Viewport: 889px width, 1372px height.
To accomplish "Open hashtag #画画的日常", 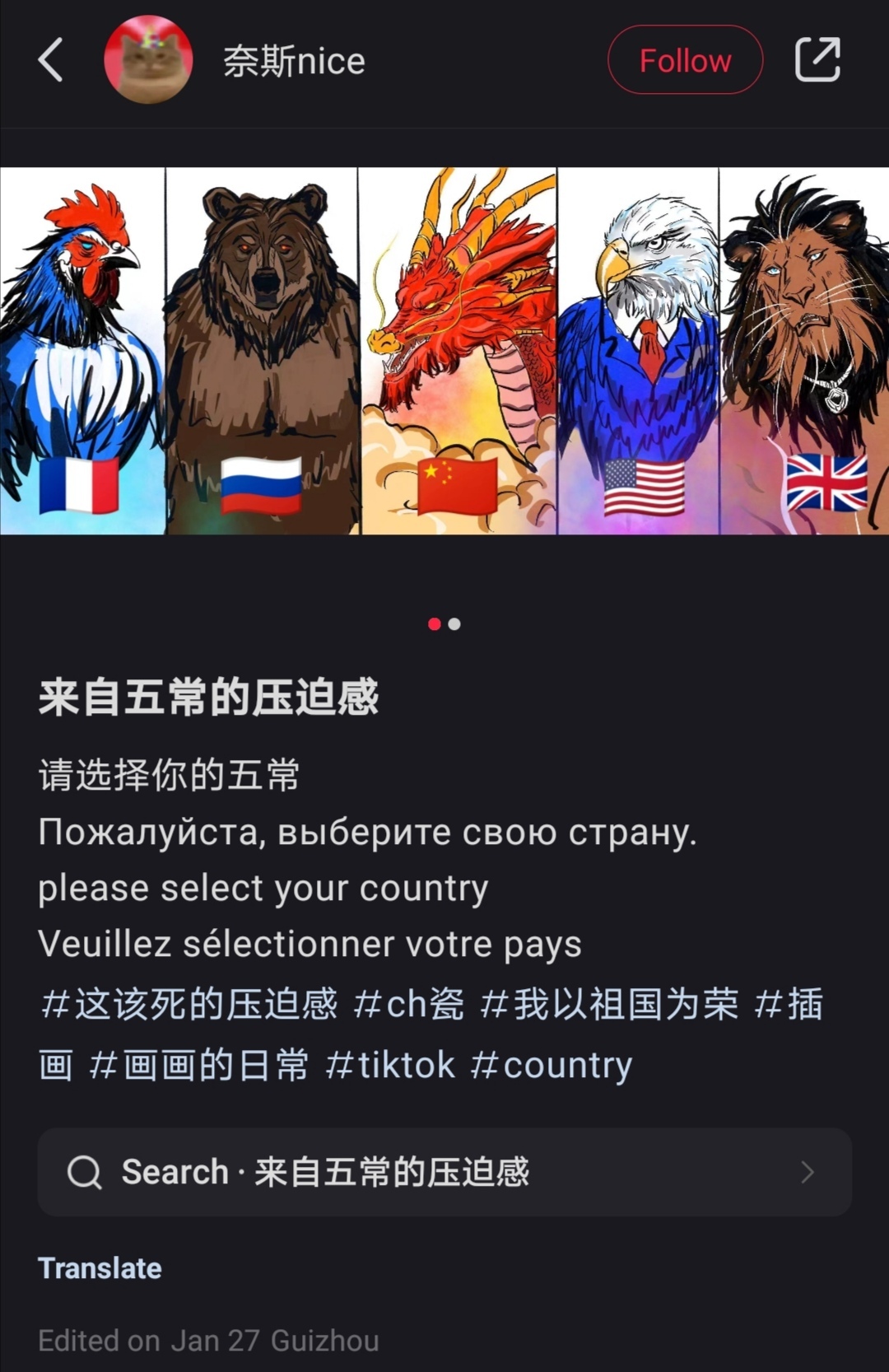I will coord(199,1066).
